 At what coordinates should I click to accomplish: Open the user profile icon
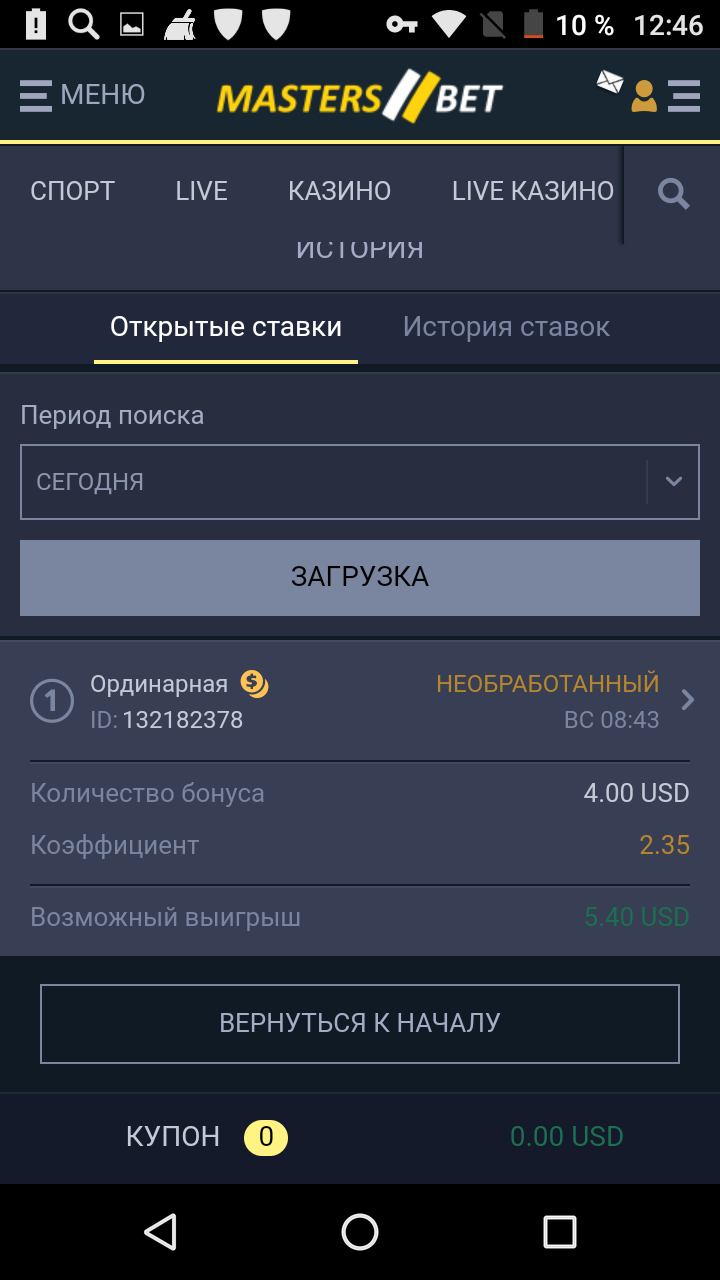[x=644, y=96]
